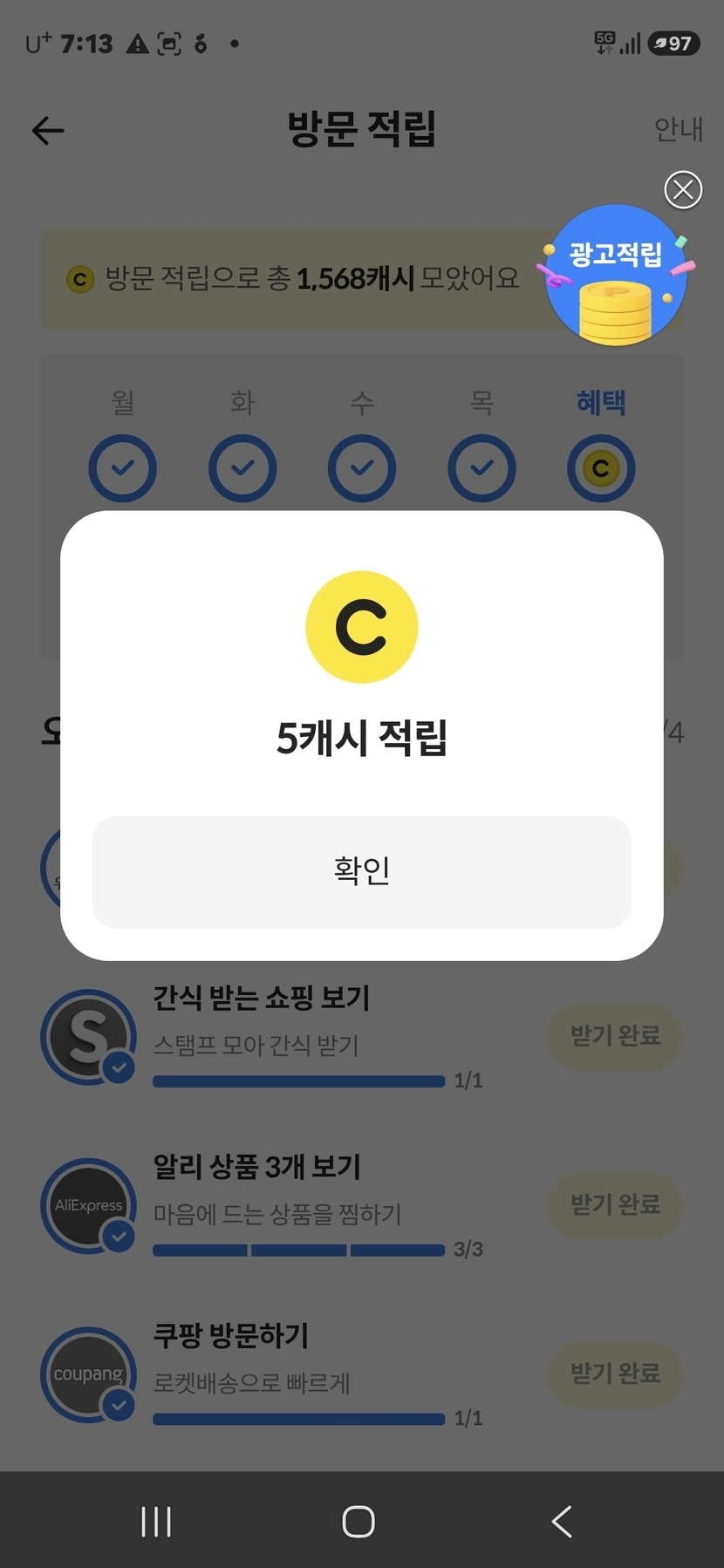Go back with the top-left arrow
This screenshot has width=724, height=1568.
pyautogui.click(x=48, y=131)
